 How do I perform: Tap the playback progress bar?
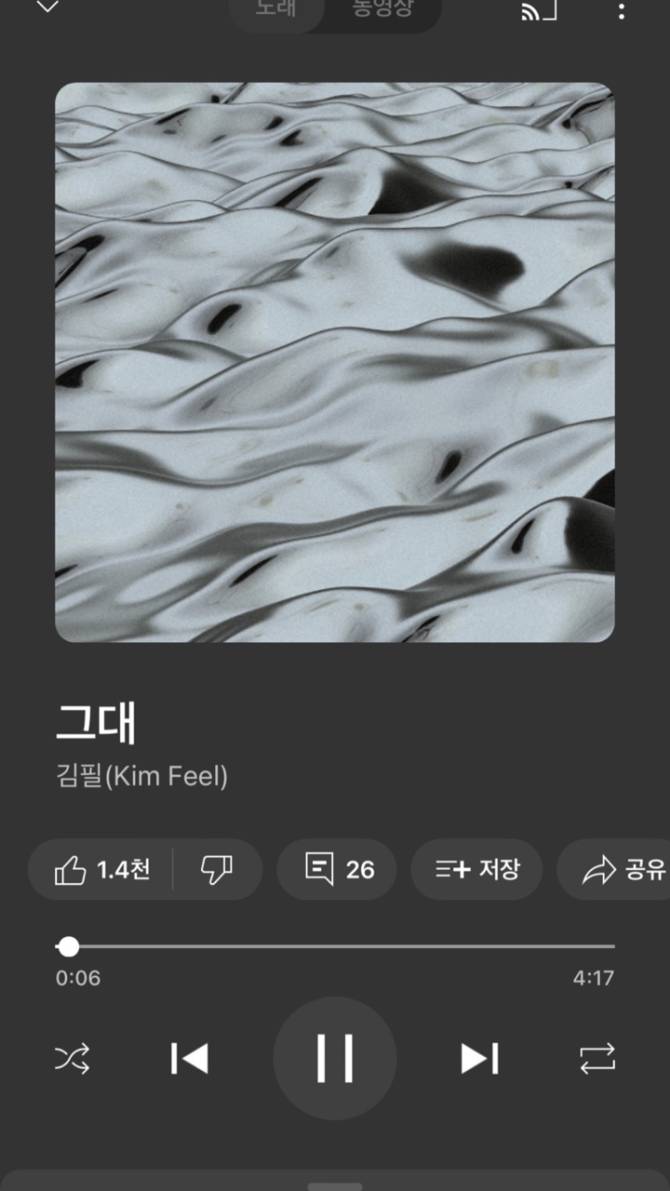(335, 946)
